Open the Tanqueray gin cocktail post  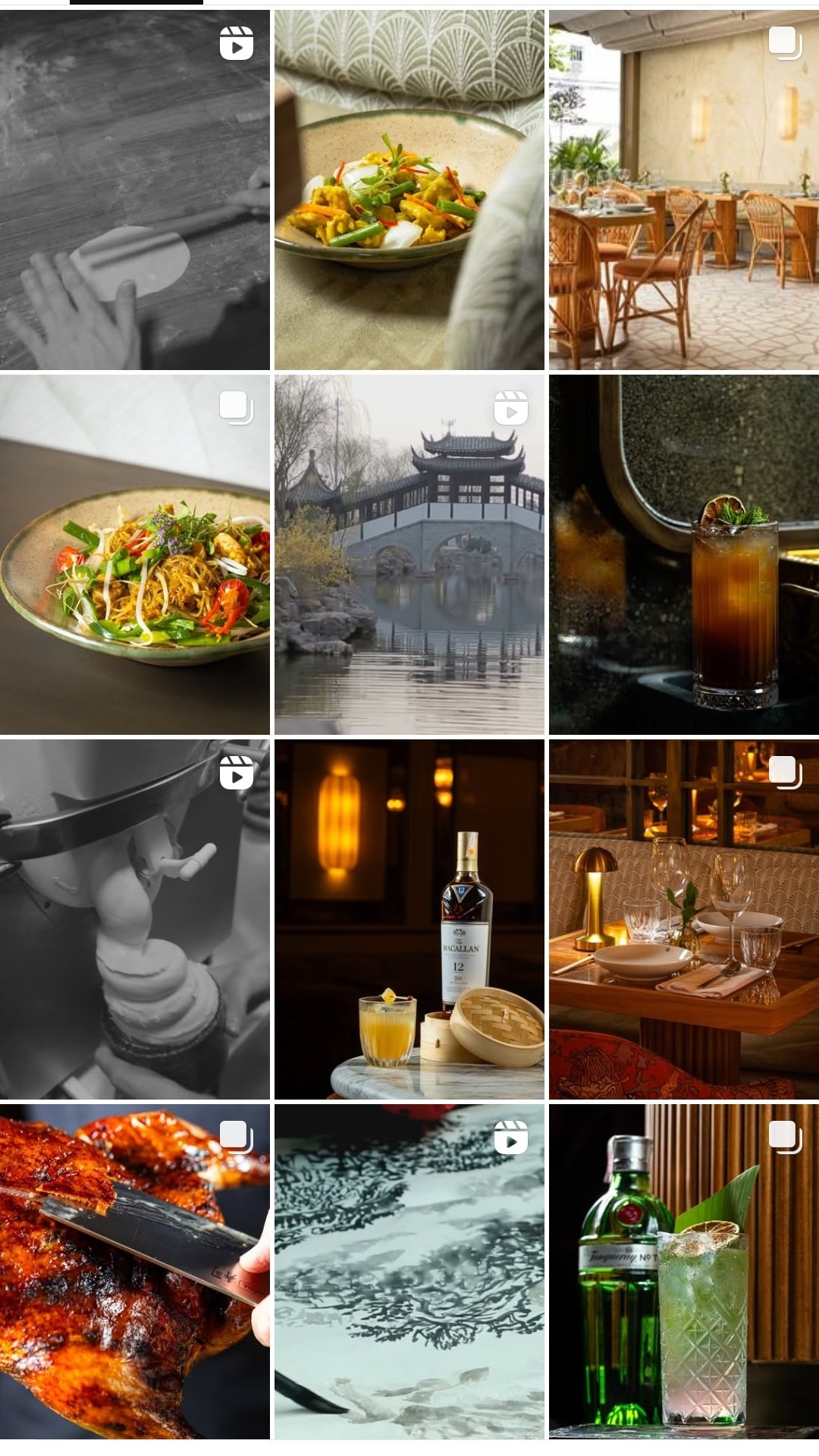[684, 1271]
